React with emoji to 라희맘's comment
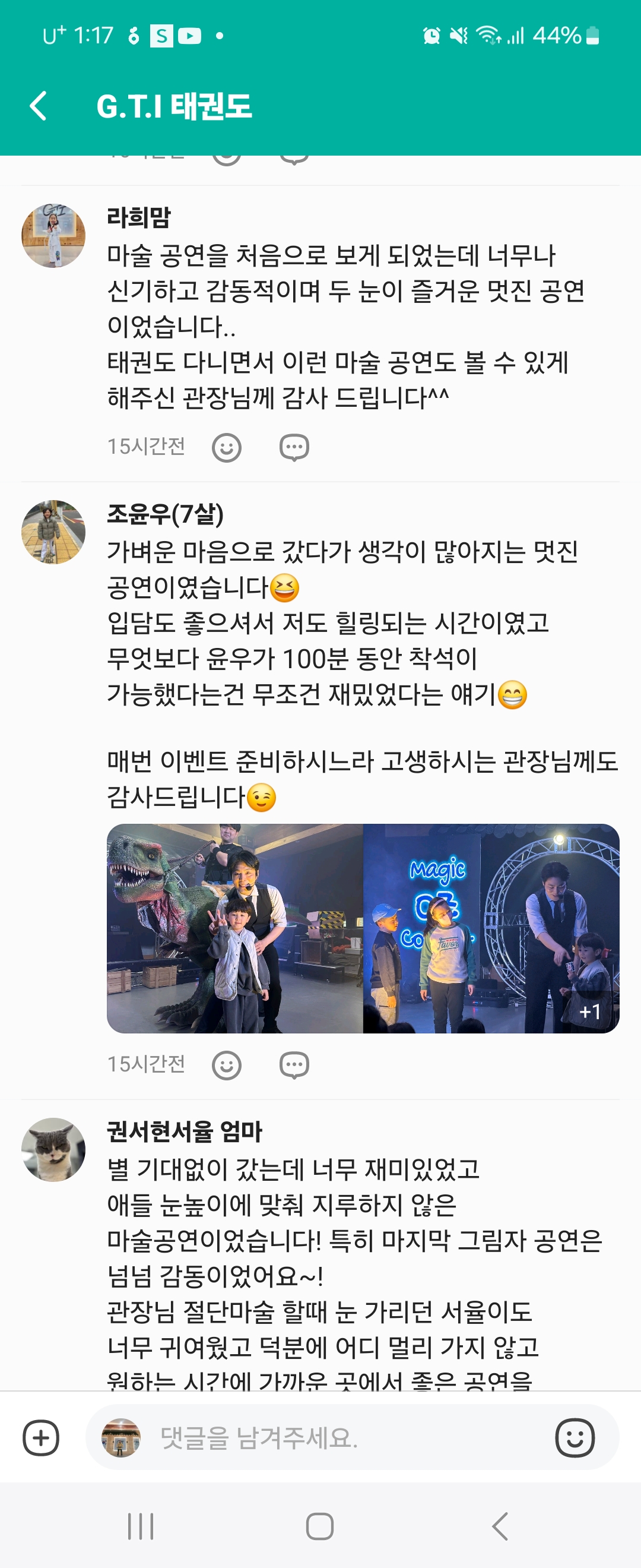Viewport: 641px width, 1568px height. point(226,447)
